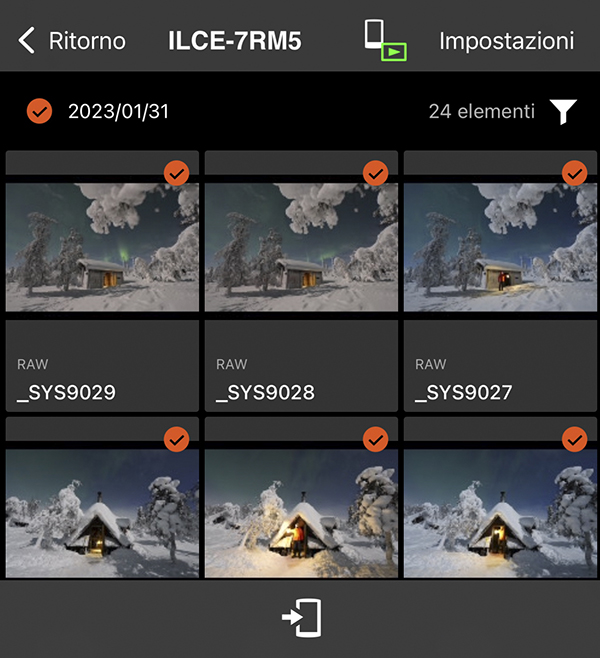Go back with the Ritorno button

point(72,41)
